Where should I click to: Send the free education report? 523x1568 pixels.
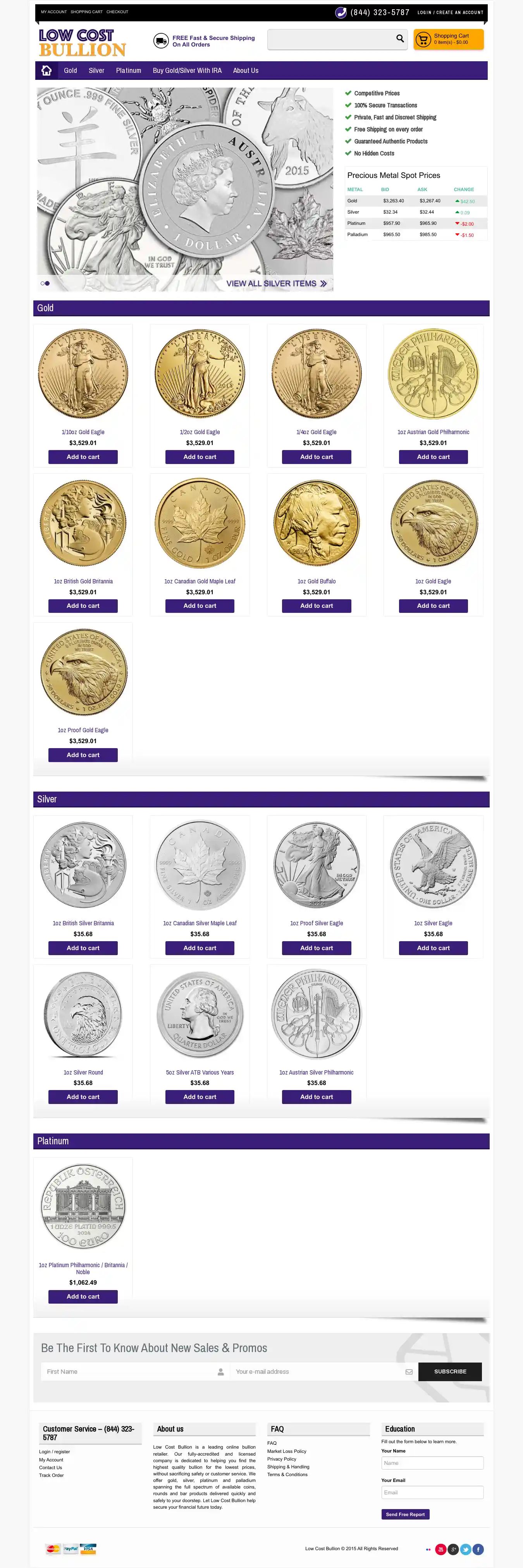pos(405,1515)
